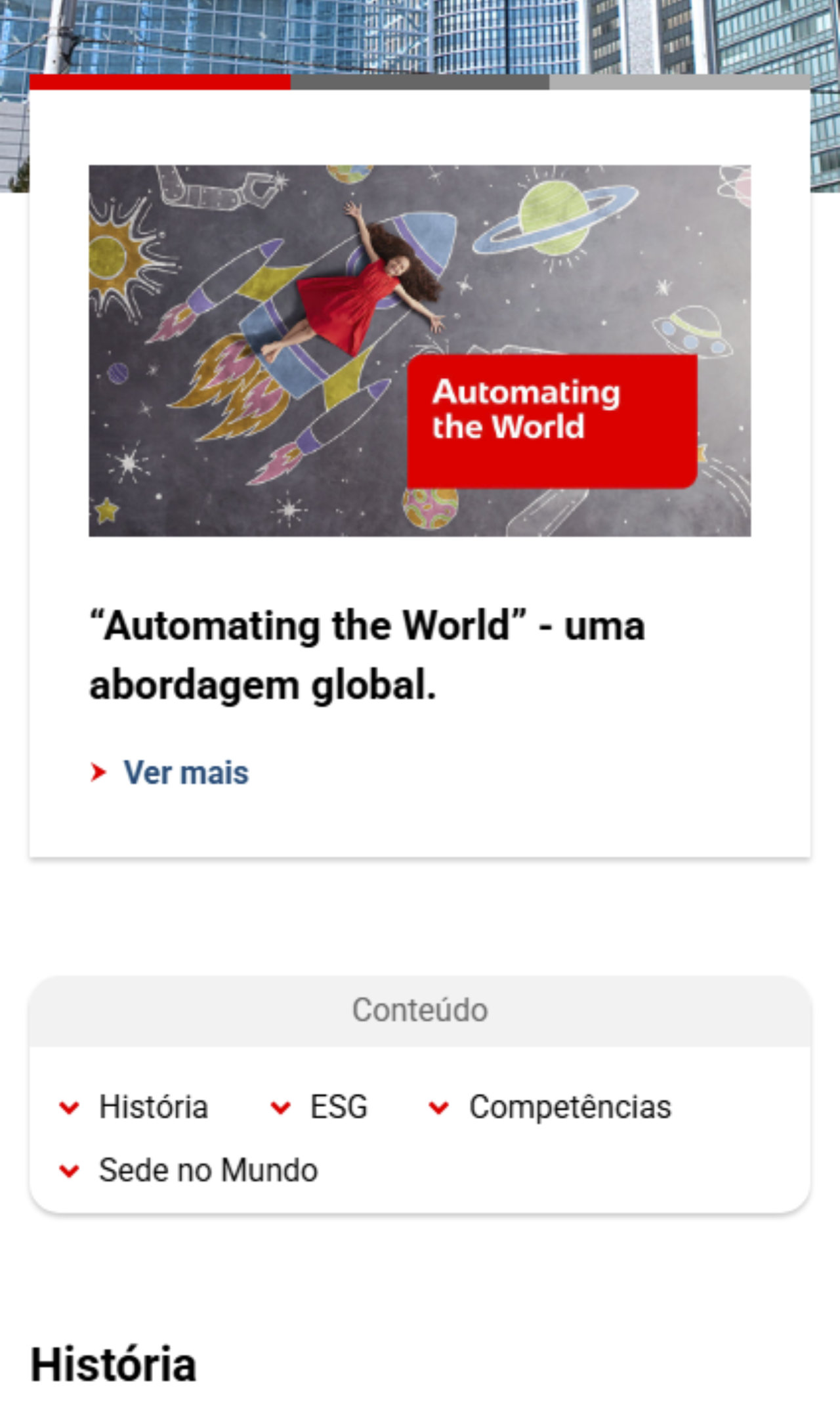Select the second carousel slide indicator
Image resolution: width=840 pixels, height=1418 pixels.
point(420,82)
